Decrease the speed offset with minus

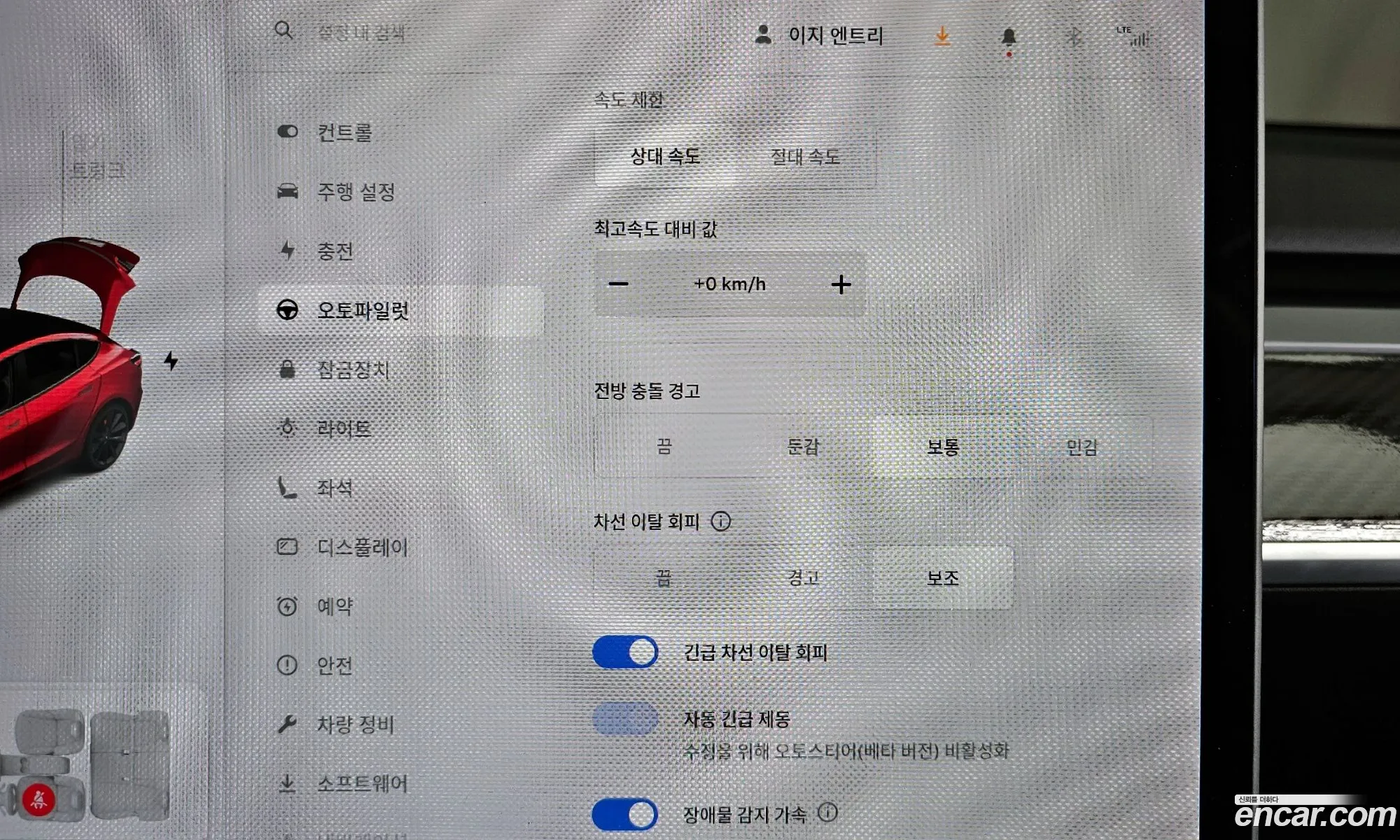(618, 284)
